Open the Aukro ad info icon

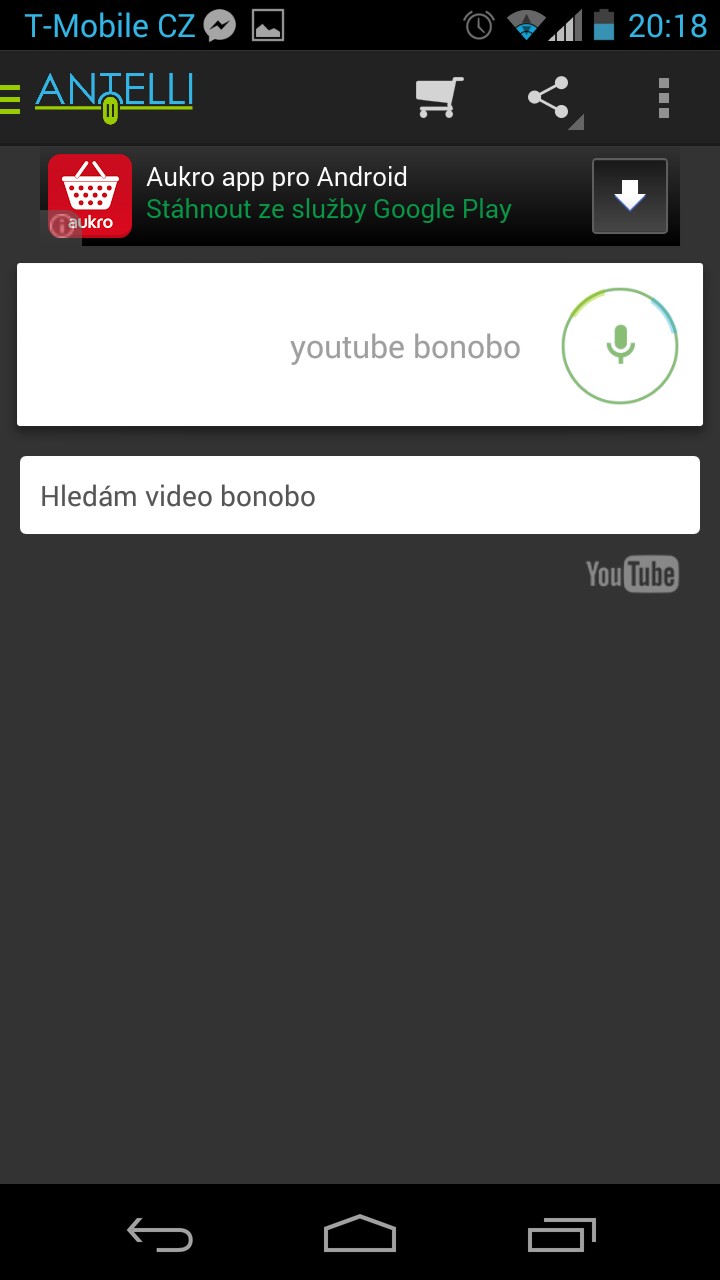(x=61, y=225)
